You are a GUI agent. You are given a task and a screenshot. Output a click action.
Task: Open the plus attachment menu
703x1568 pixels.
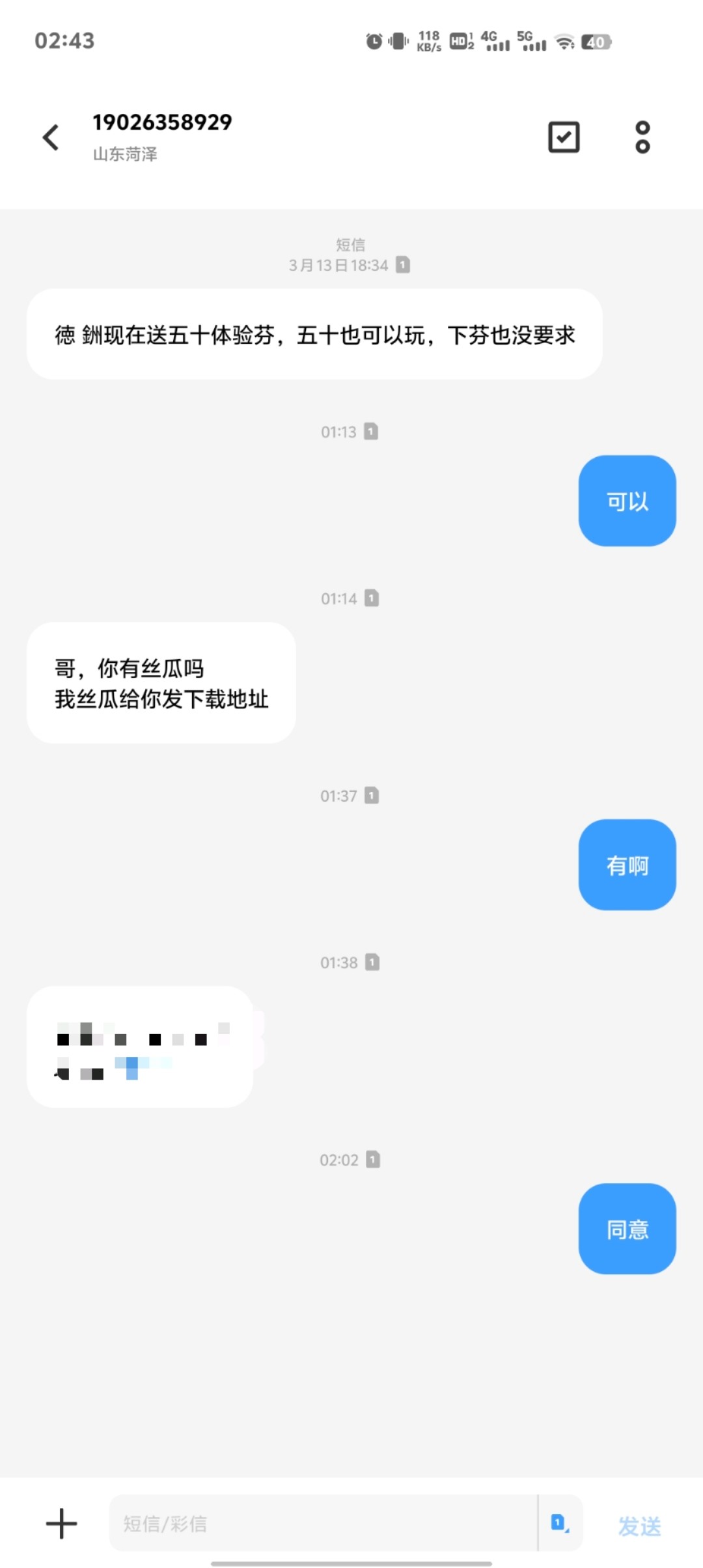pos(62,1524)
